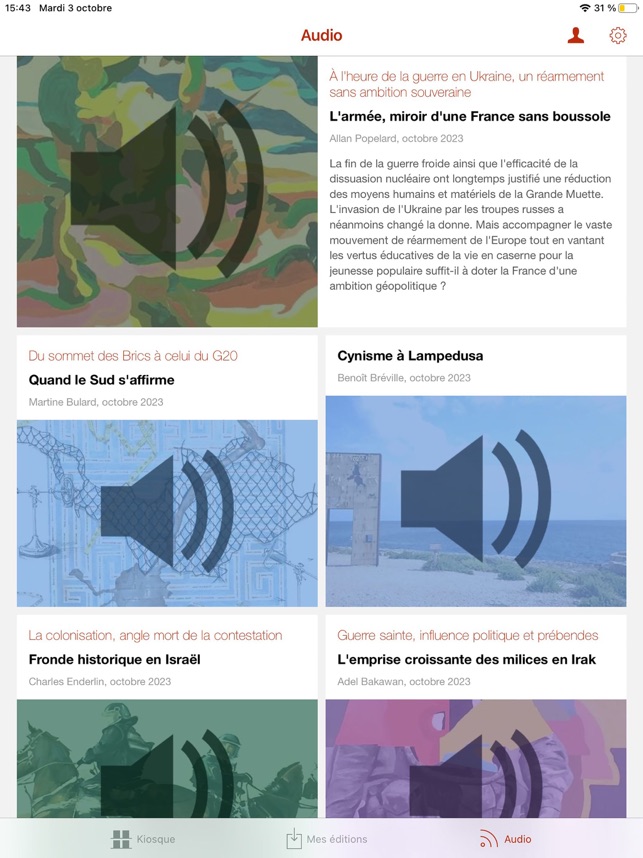Play the "Quand le Sud s'affirme" audio article

point(167,510)
